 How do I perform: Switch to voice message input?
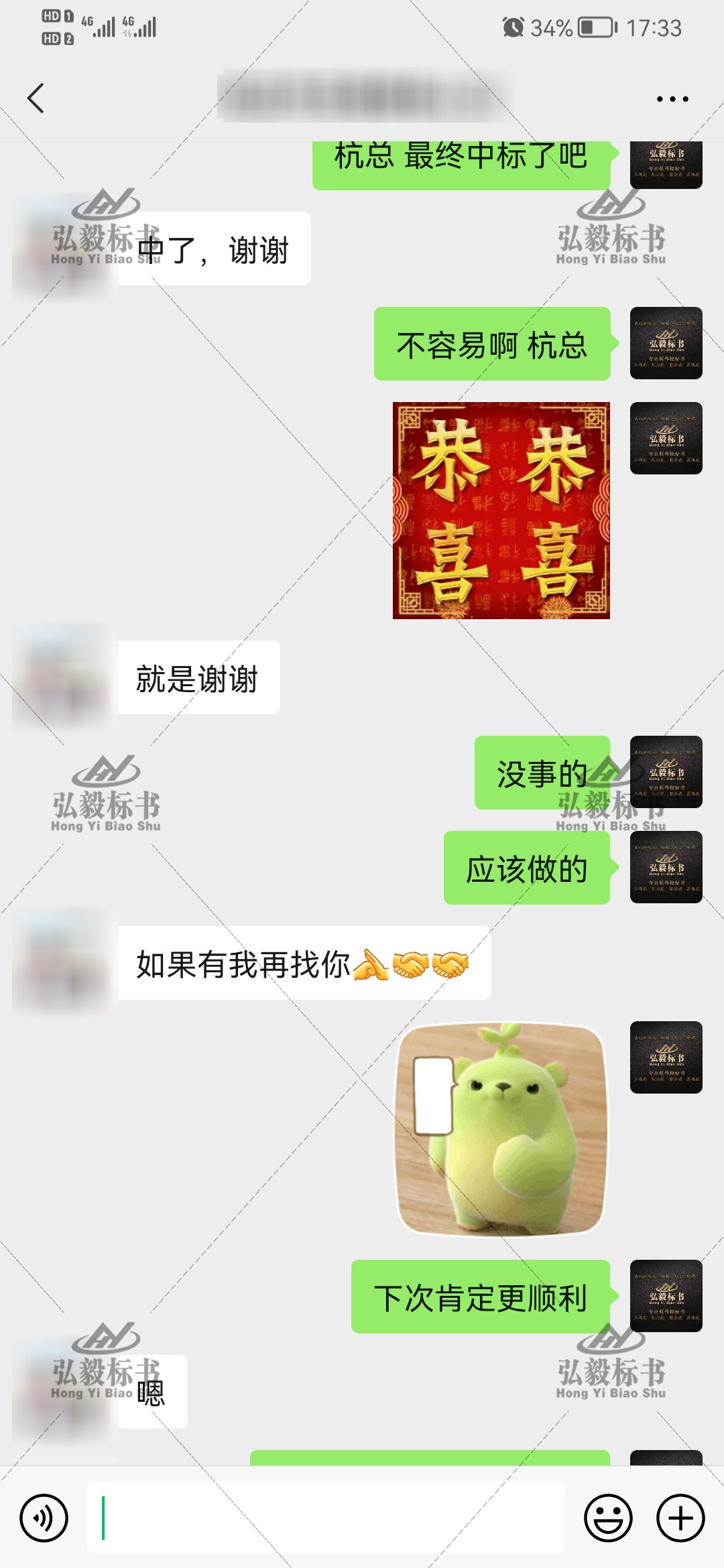point(44,1518)
